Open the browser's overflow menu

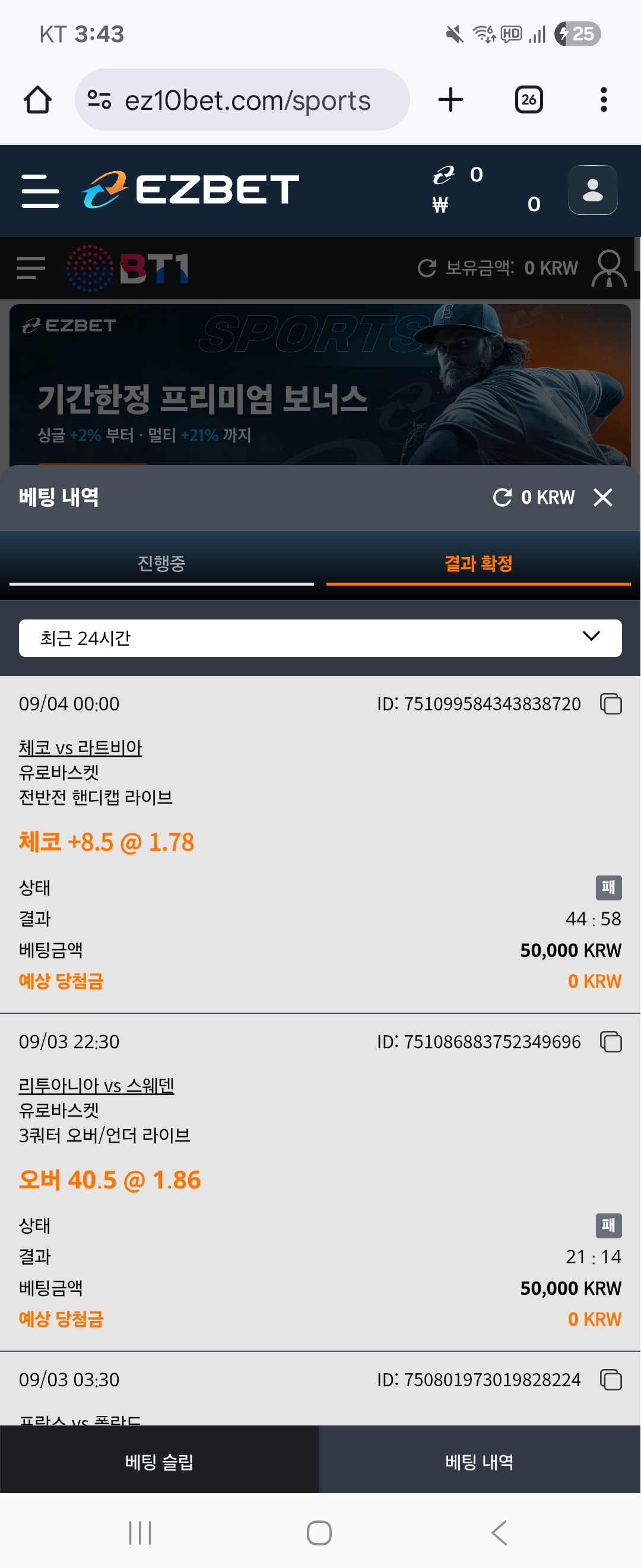pyautogui.click(x=603, y=100)
